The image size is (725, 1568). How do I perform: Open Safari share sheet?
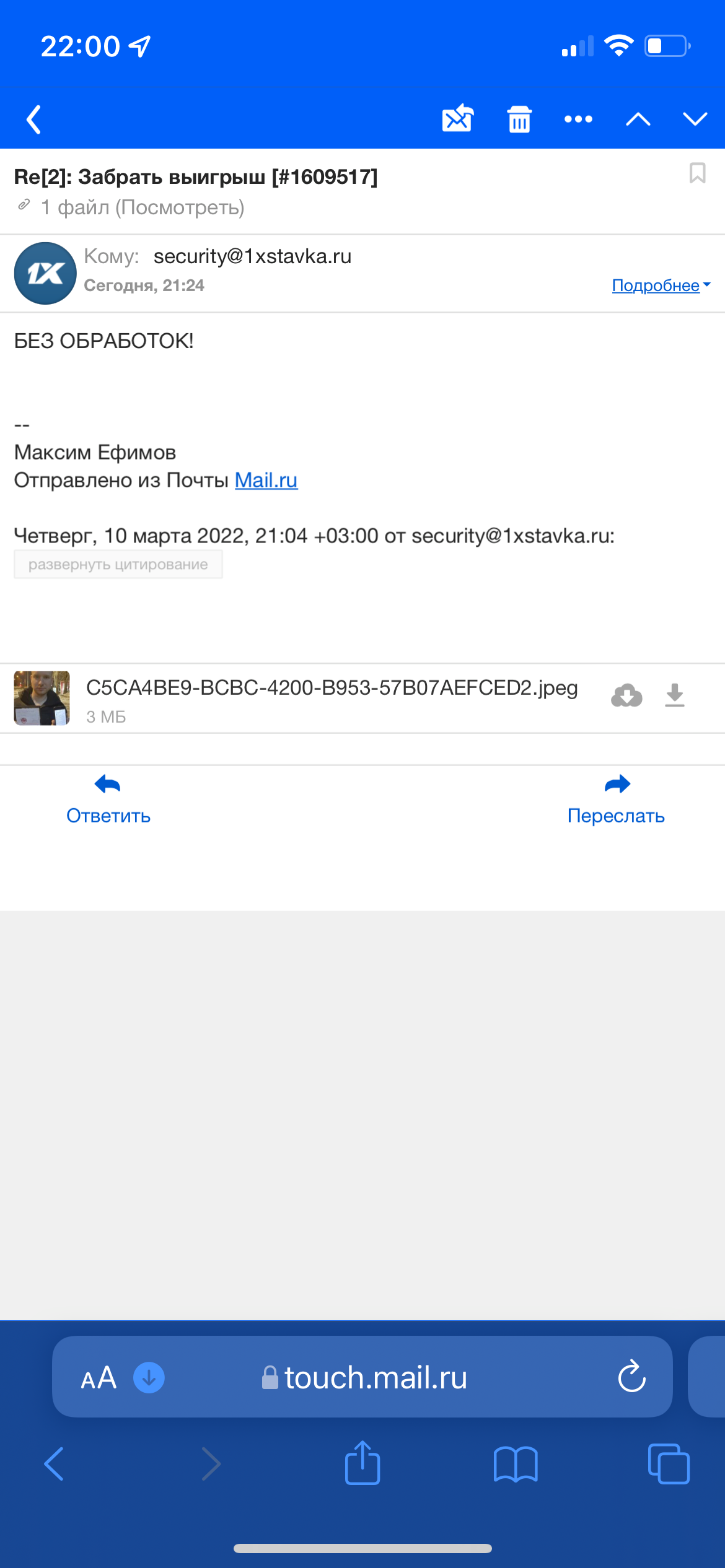pyautogui.click(x=362, y=1464)
